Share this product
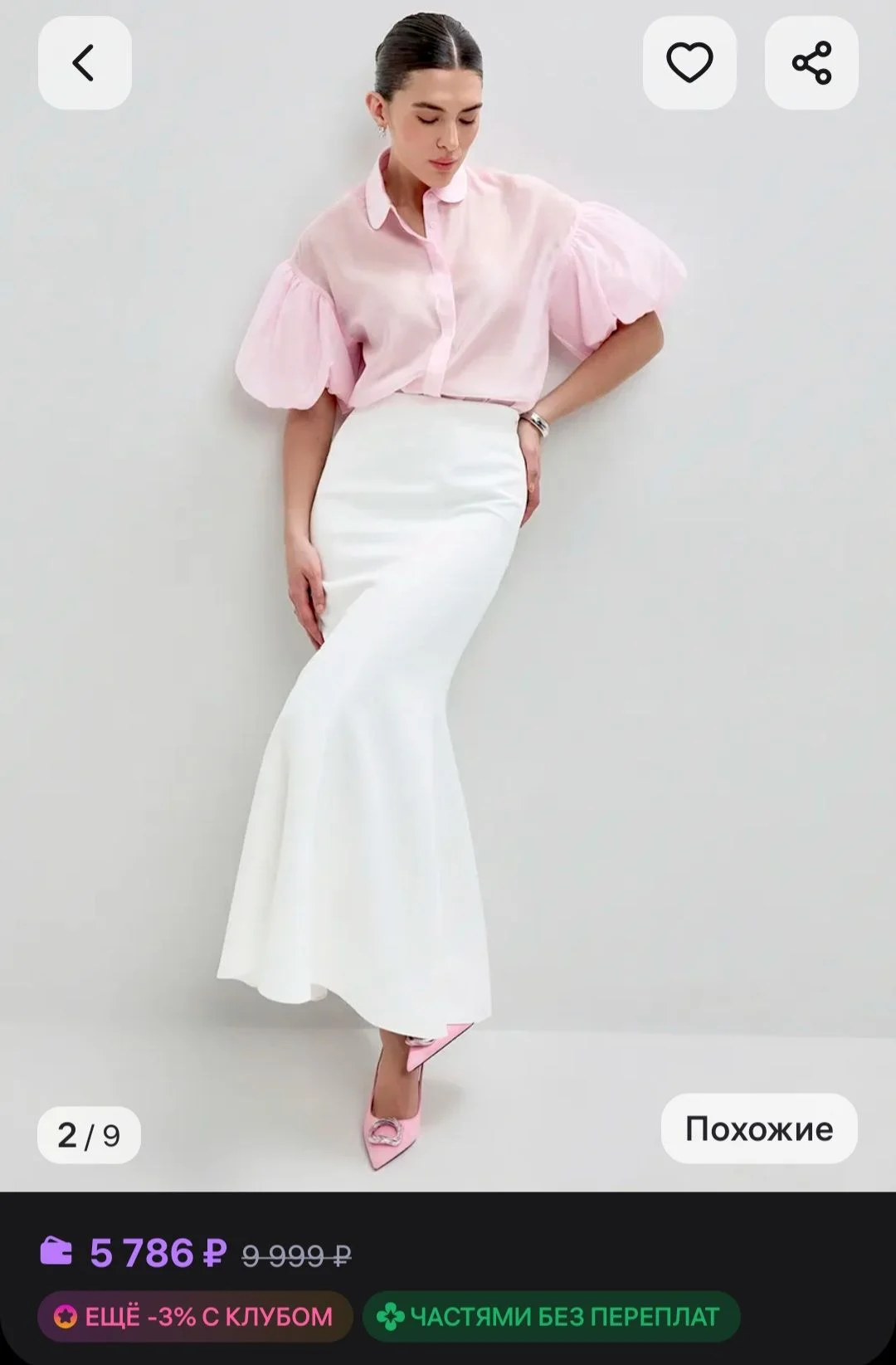Viewport: 896px width, 1365px height. click(x=811, y=63)
